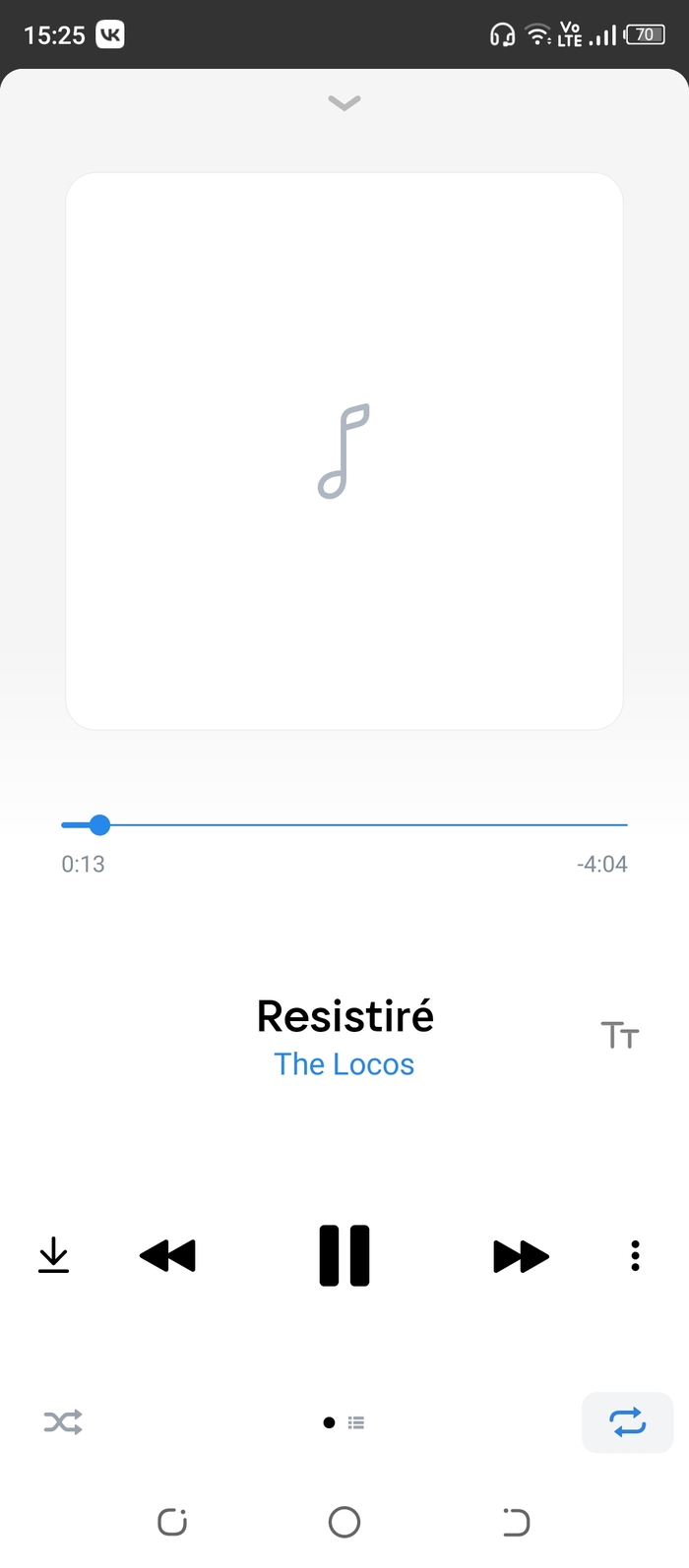Viewport: 689px width, 1568px height.
Task: Show lyrics with the text icon
Action: [620, 1035]
